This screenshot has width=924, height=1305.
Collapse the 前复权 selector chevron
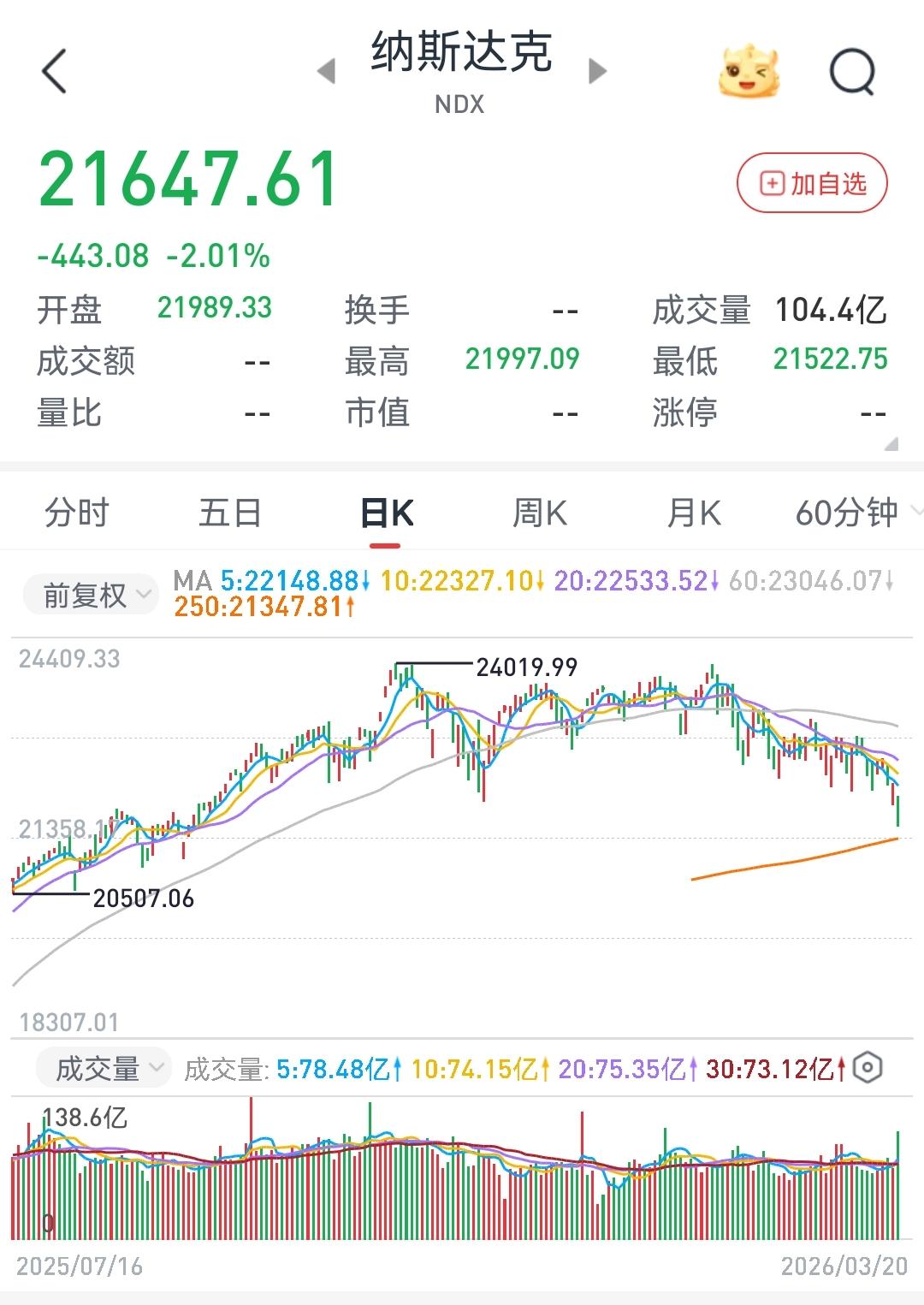tap(144, 594)
